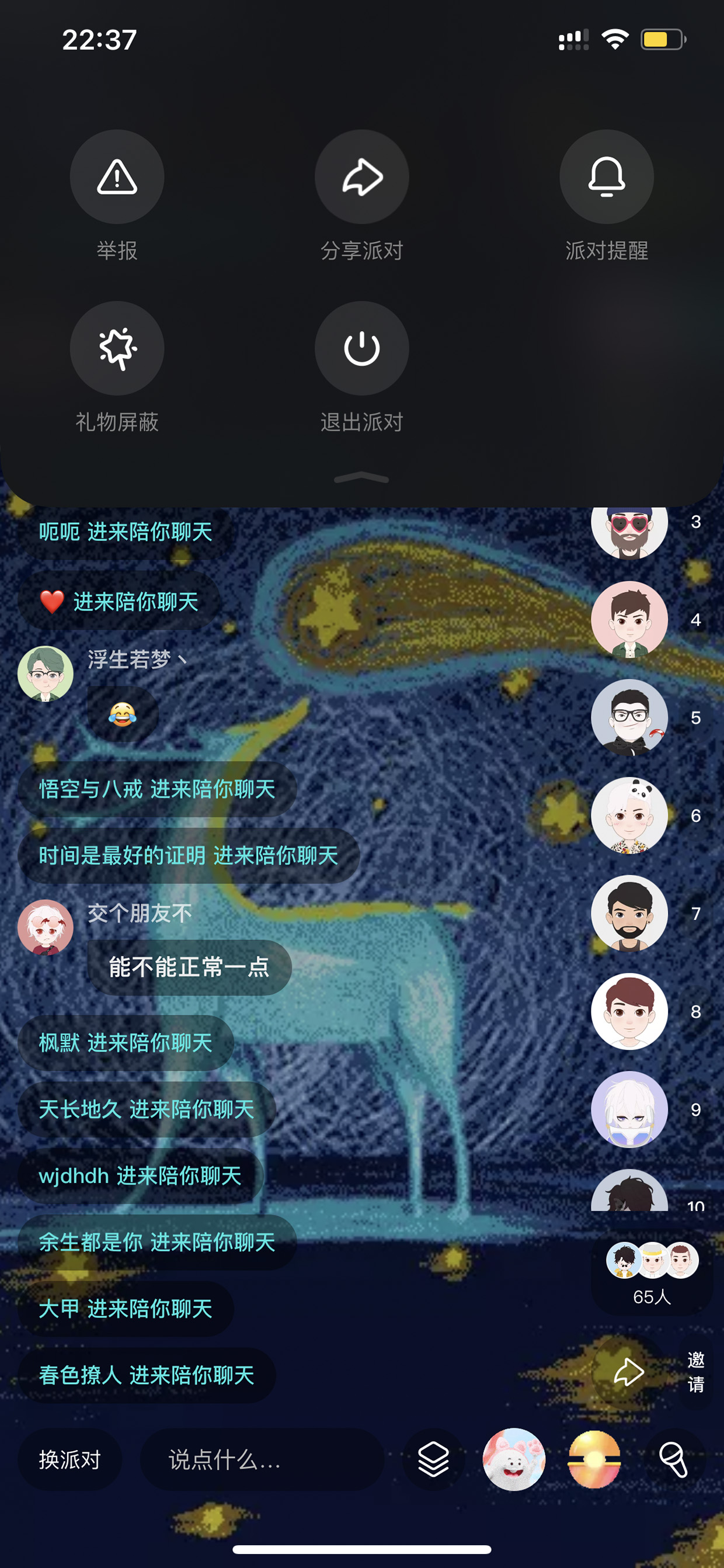Select seat number 9 avatar
This screenshot has height=1568, width=724.
click(x=629, y=1109)
